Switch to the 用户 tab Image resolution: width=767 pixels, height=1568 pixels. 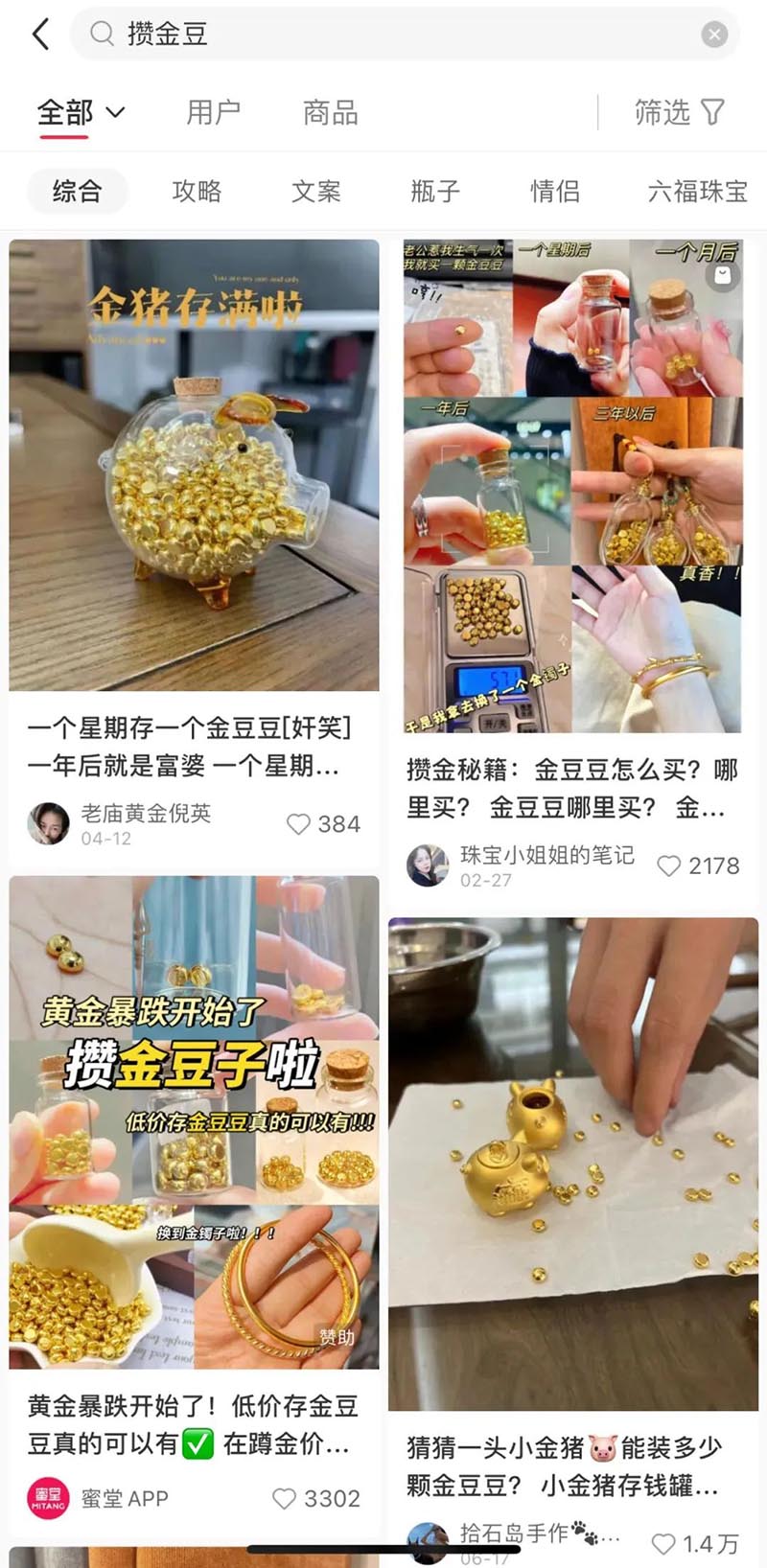[x=213, y=113]
